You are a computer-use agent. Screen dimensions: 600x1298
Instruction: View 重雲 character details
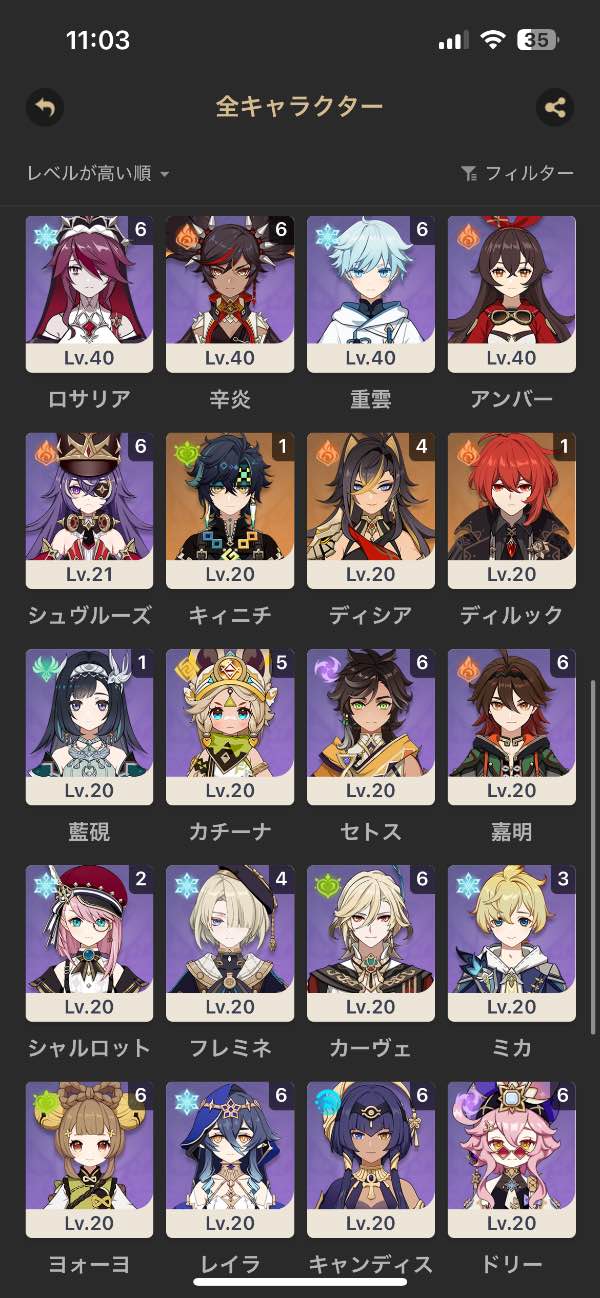(x=371, y=294)
